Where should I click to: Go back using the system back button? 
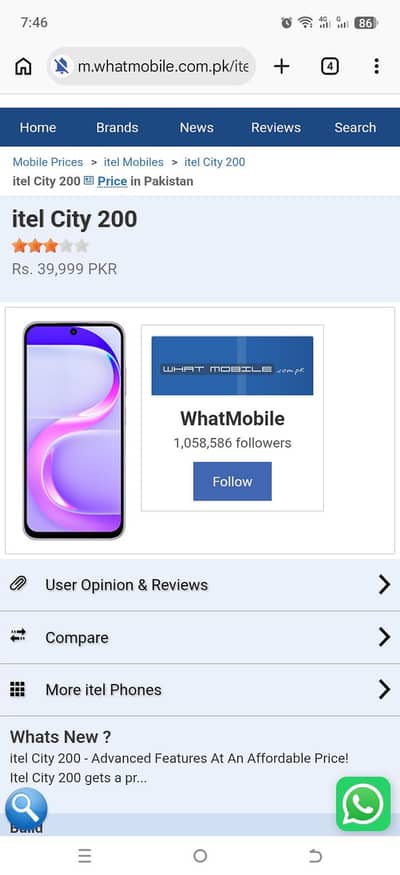(x=315, y=855)
